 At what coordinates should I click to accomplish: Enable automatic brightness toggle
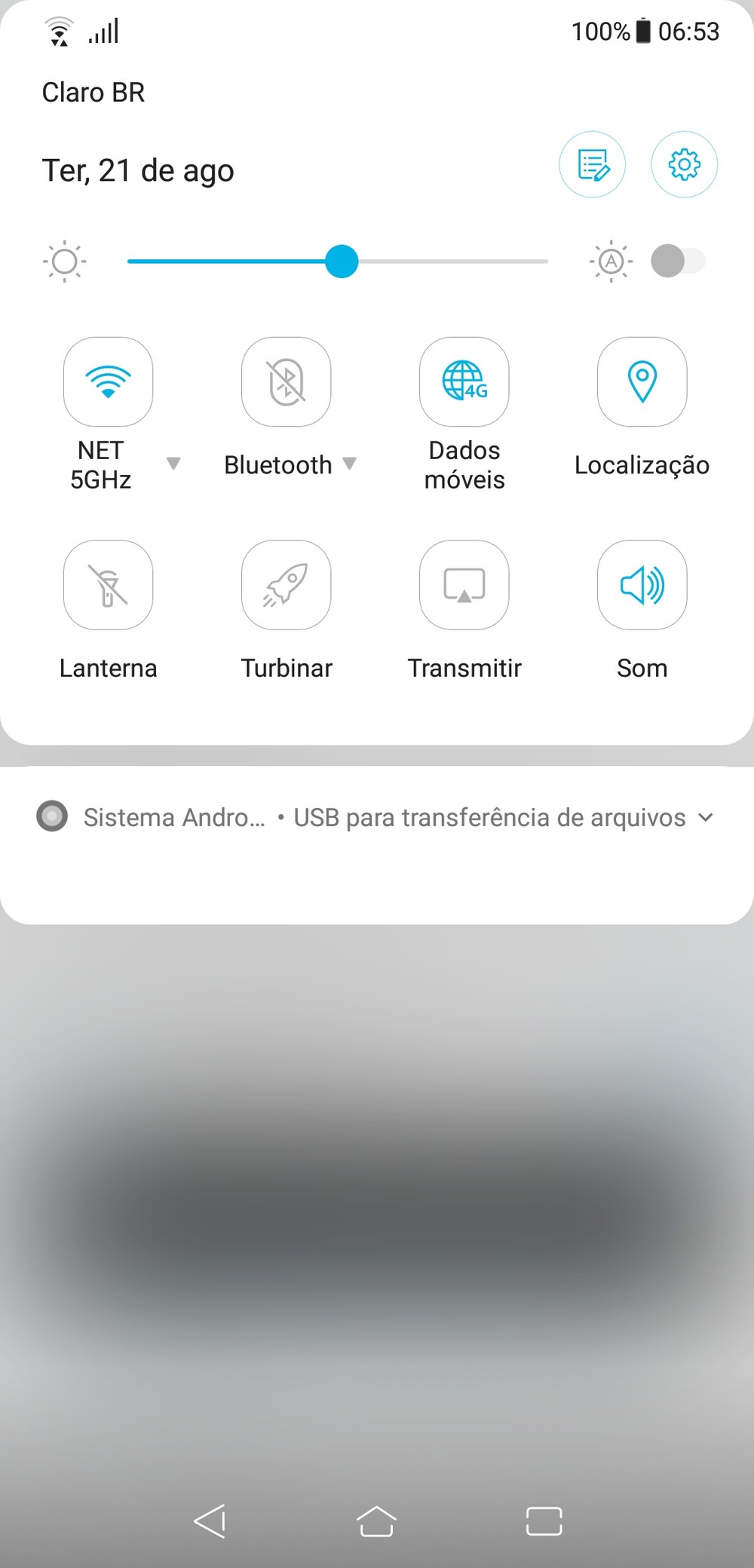click(677, 262)
